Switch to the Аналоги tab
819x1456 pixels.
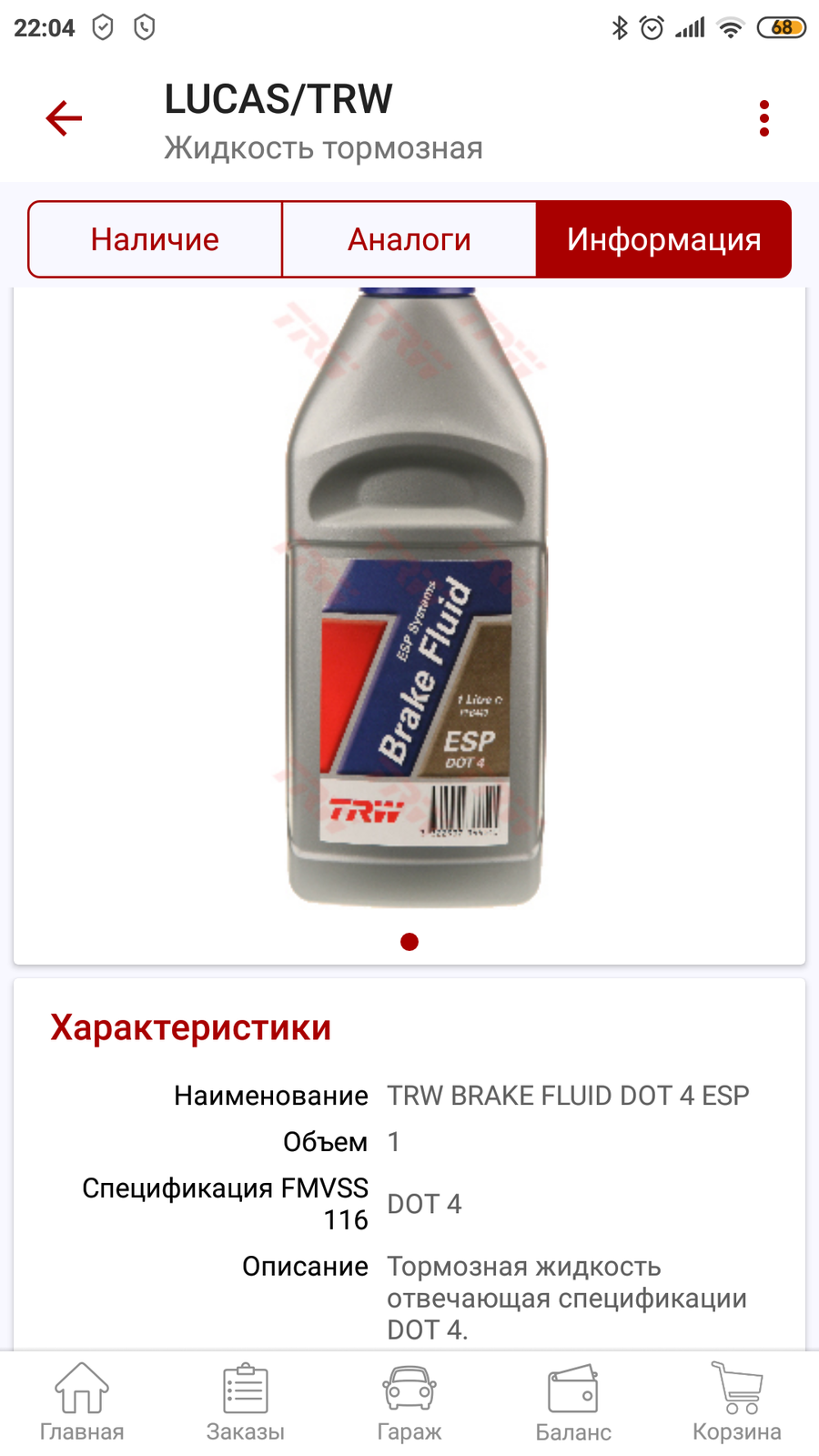[409, 239]
